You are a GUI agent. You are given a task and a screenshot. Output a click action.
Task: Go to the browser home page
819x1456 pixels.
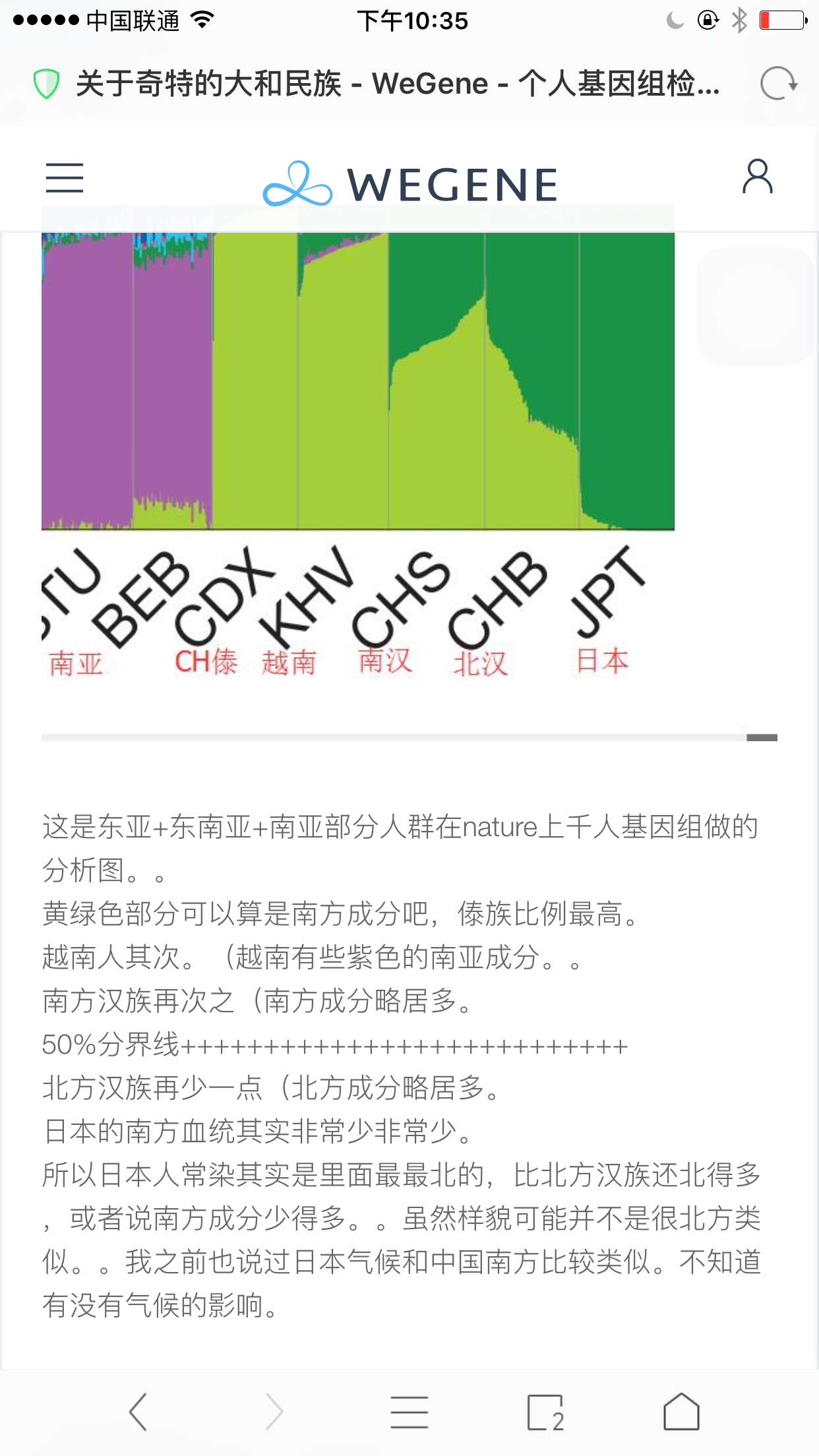(681, 1411)
